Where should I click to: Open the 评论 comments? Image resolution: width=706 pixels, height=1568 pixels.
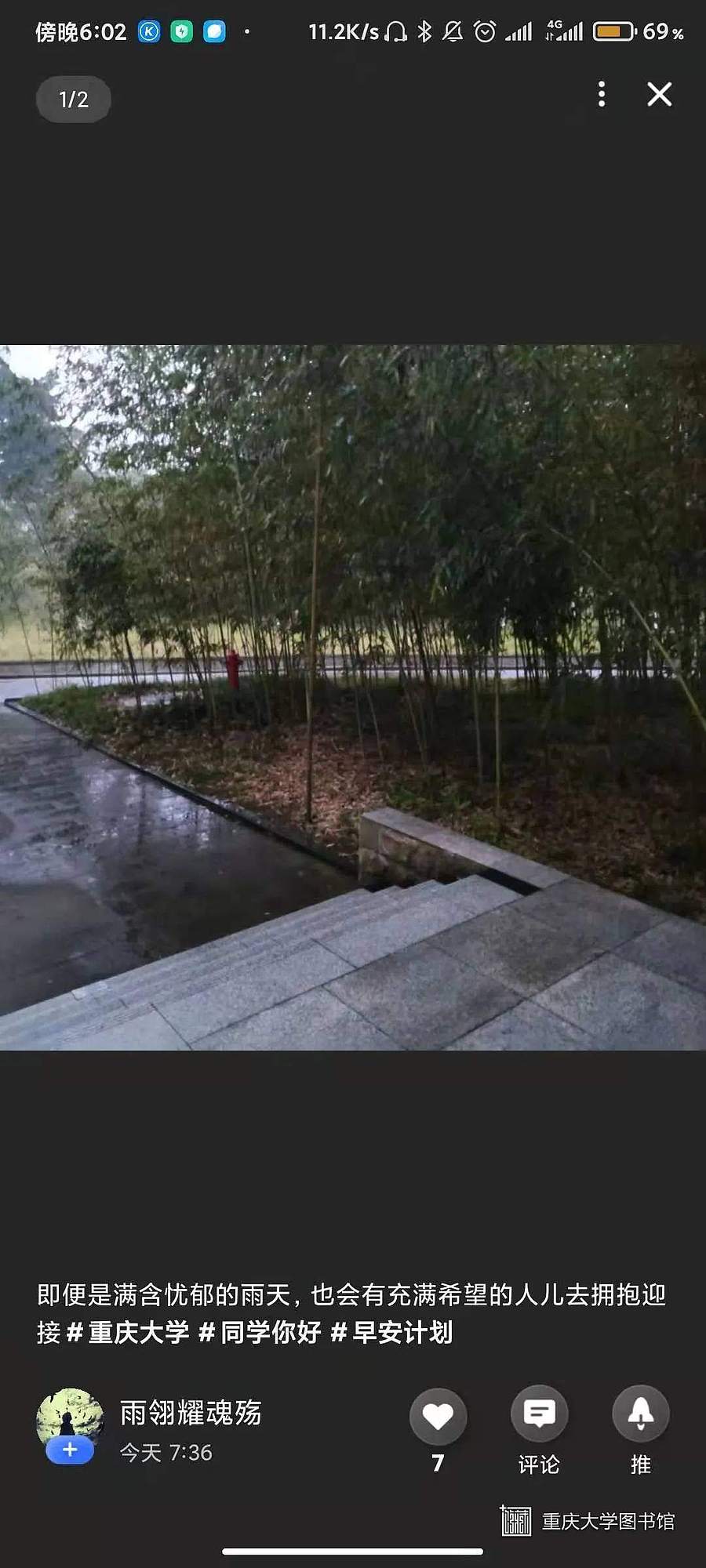(x=539, y=1414)
